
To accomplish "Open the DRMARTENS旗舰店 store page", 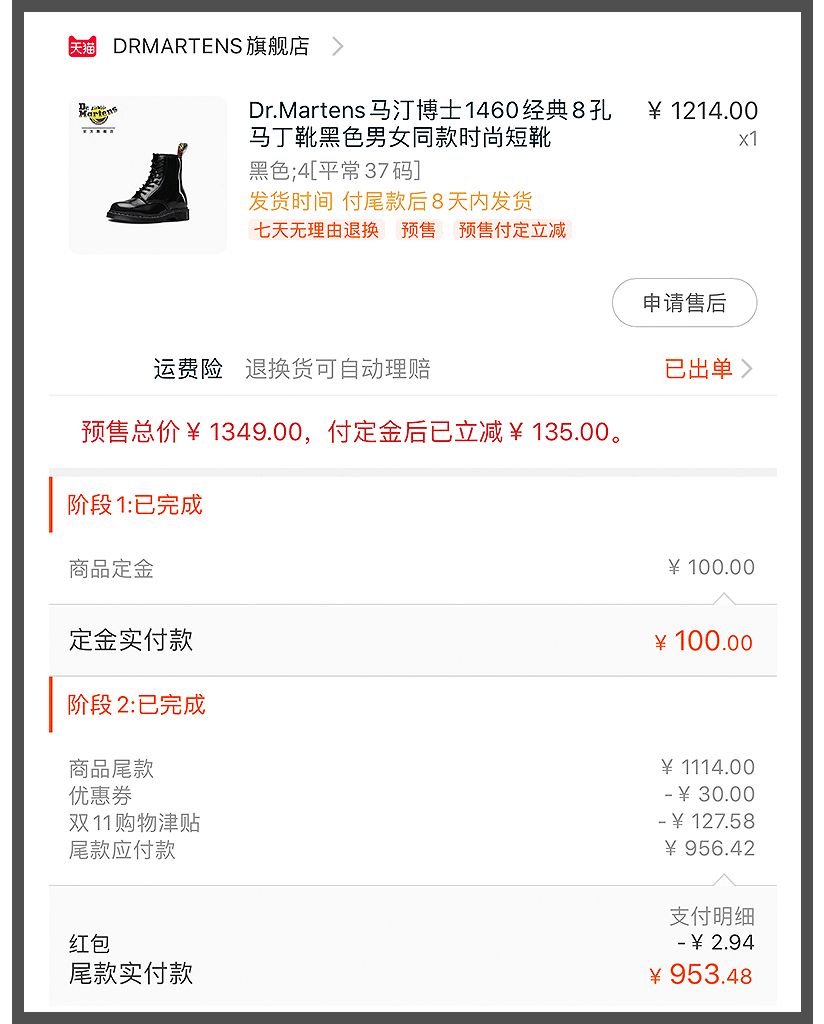I will point(211,46).
